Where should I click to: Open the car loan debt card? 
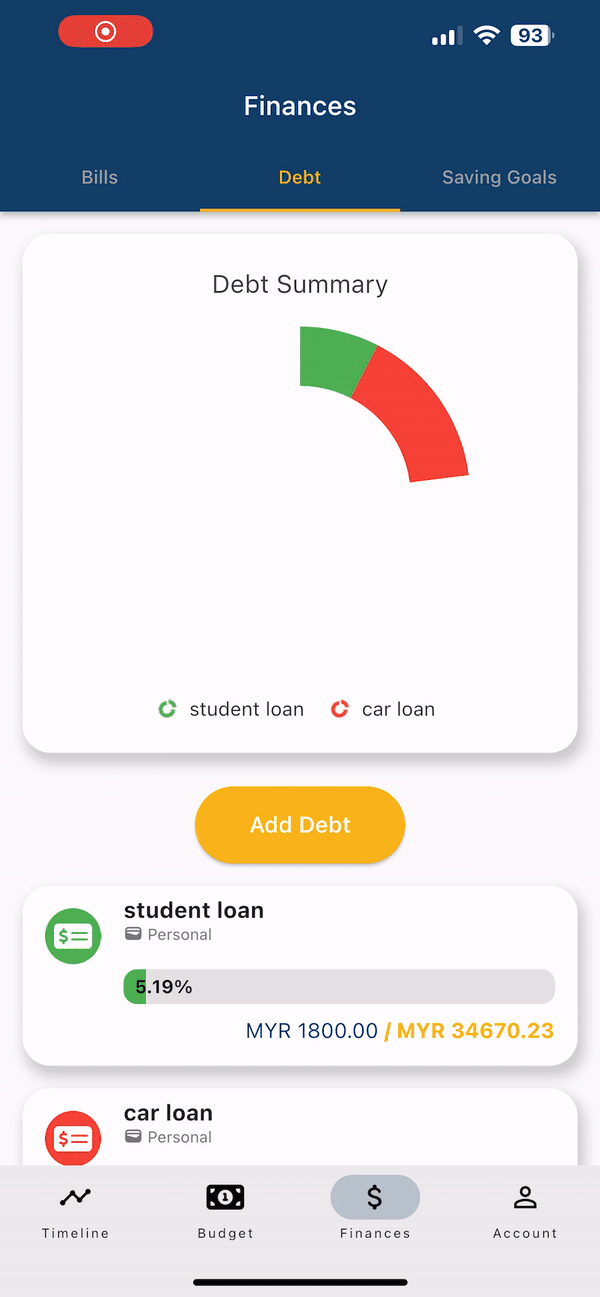300,1125
